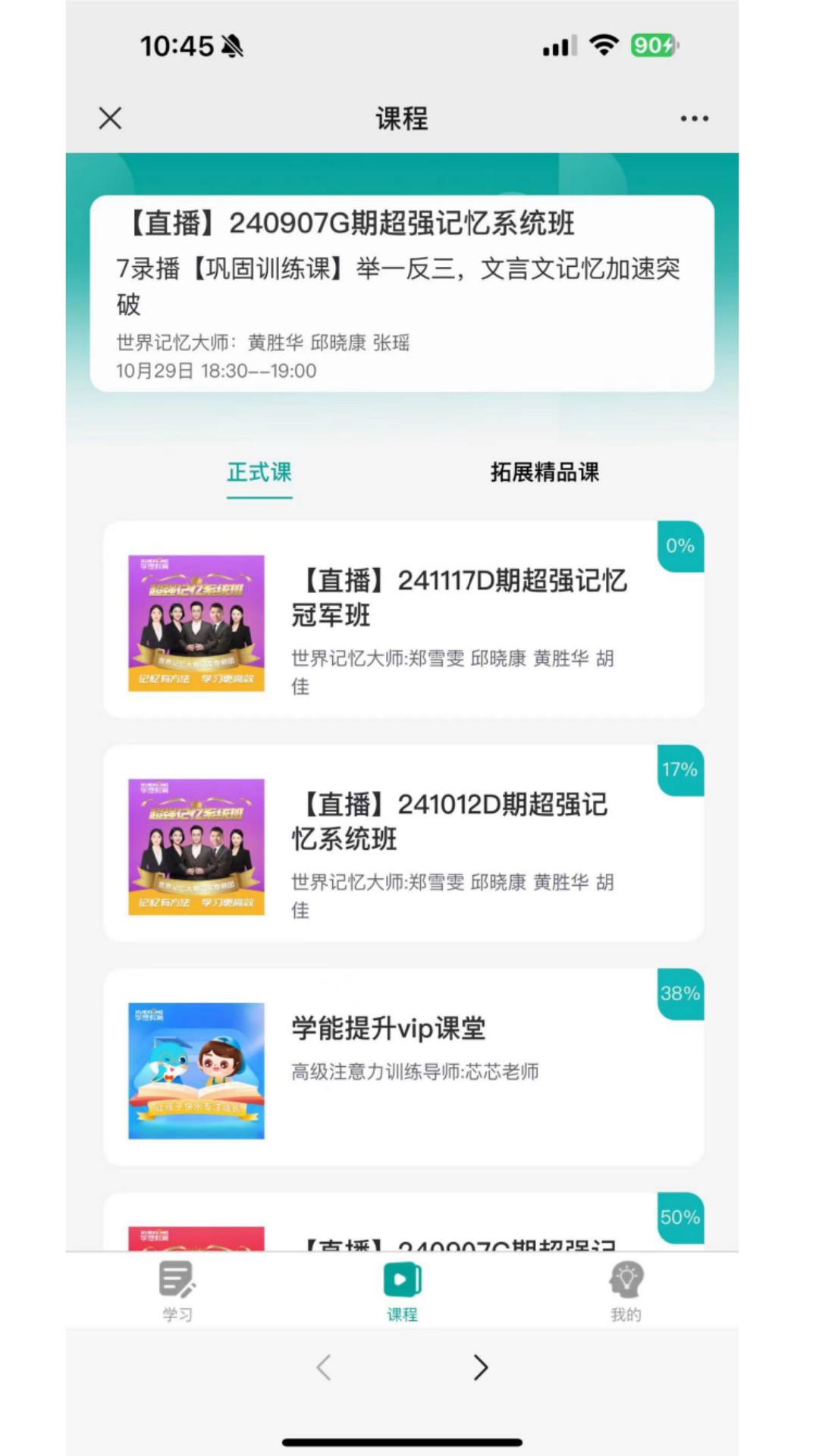Tap the left chevron navigation arrow
The width and height of the screenshot is (819, 1456).
click(x=323, y=1367)
